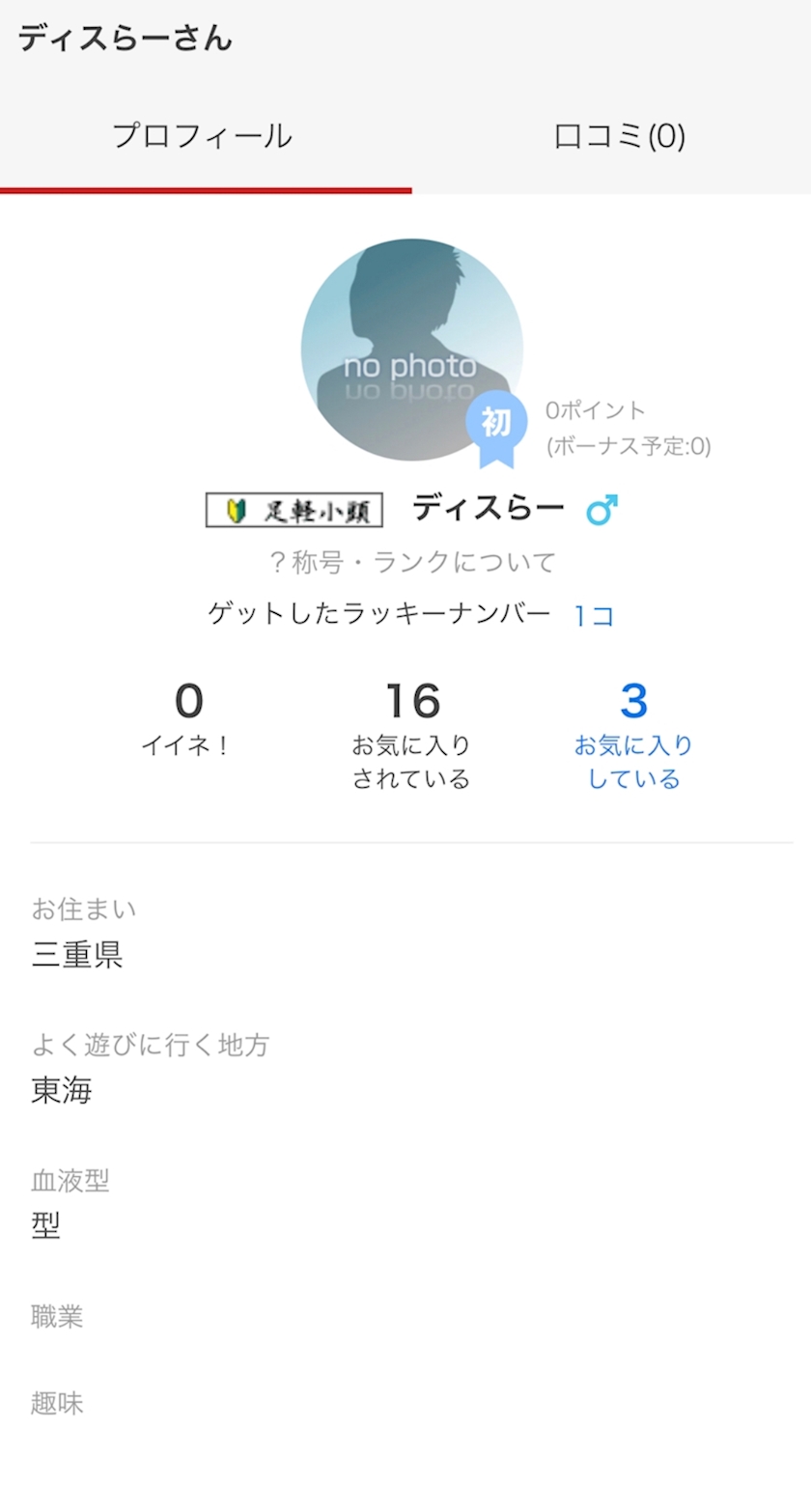
Task: View the 1コ lucky numbers link
Action: [594, 615]
